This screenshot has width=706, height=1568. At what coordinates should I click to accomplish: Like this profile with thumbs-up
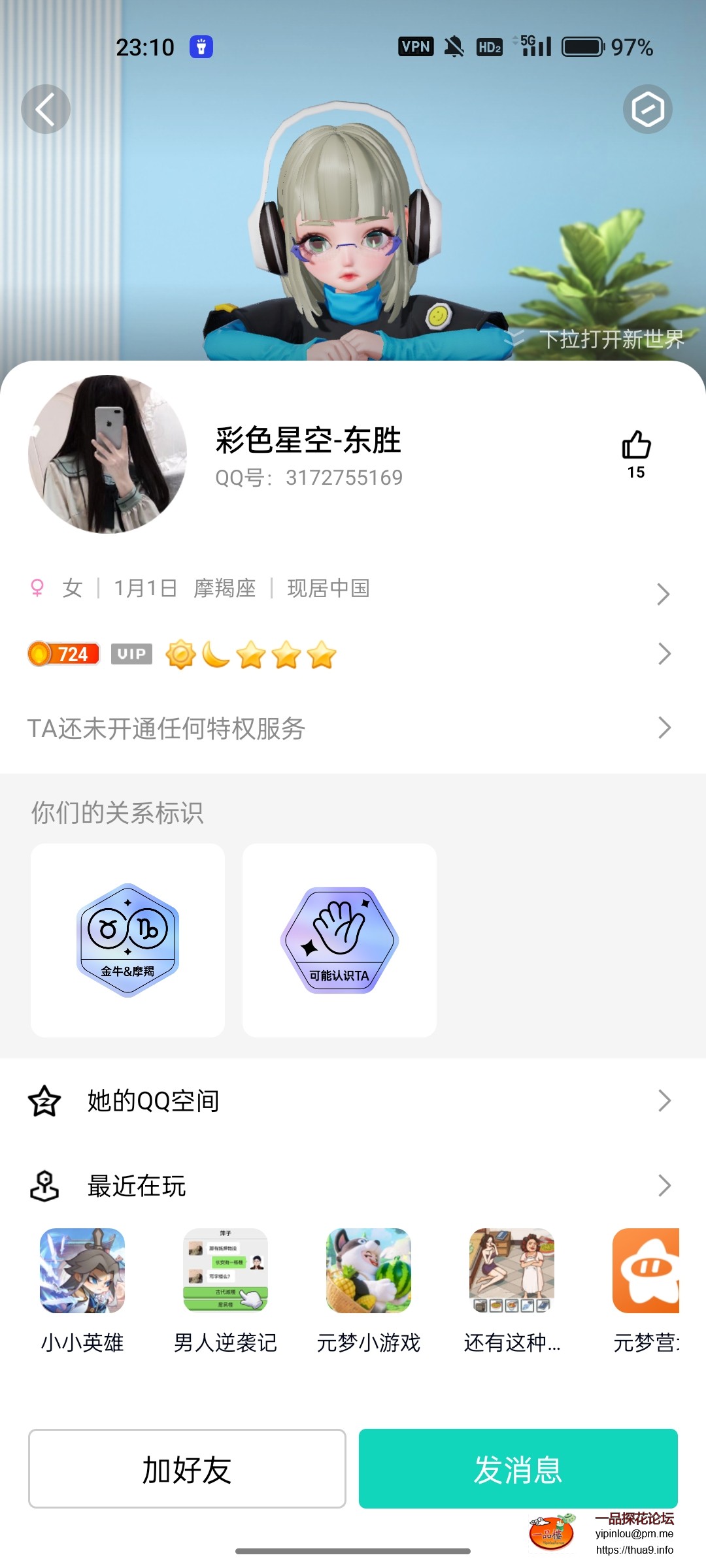[x=636, y=446]
